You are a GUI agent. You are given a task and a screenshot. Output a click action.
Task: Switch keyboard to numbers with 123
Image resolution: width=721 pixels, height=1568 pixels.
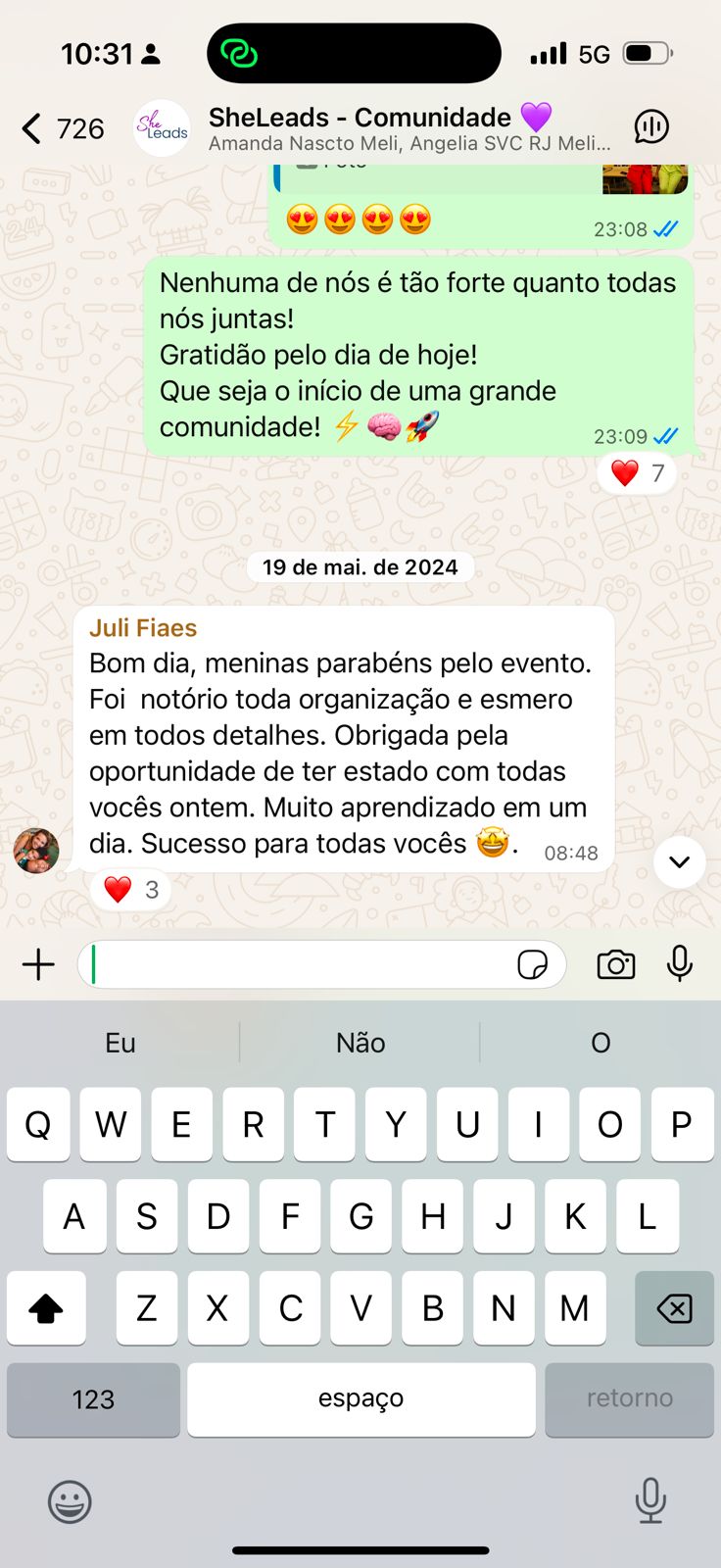click(93, 1399)
